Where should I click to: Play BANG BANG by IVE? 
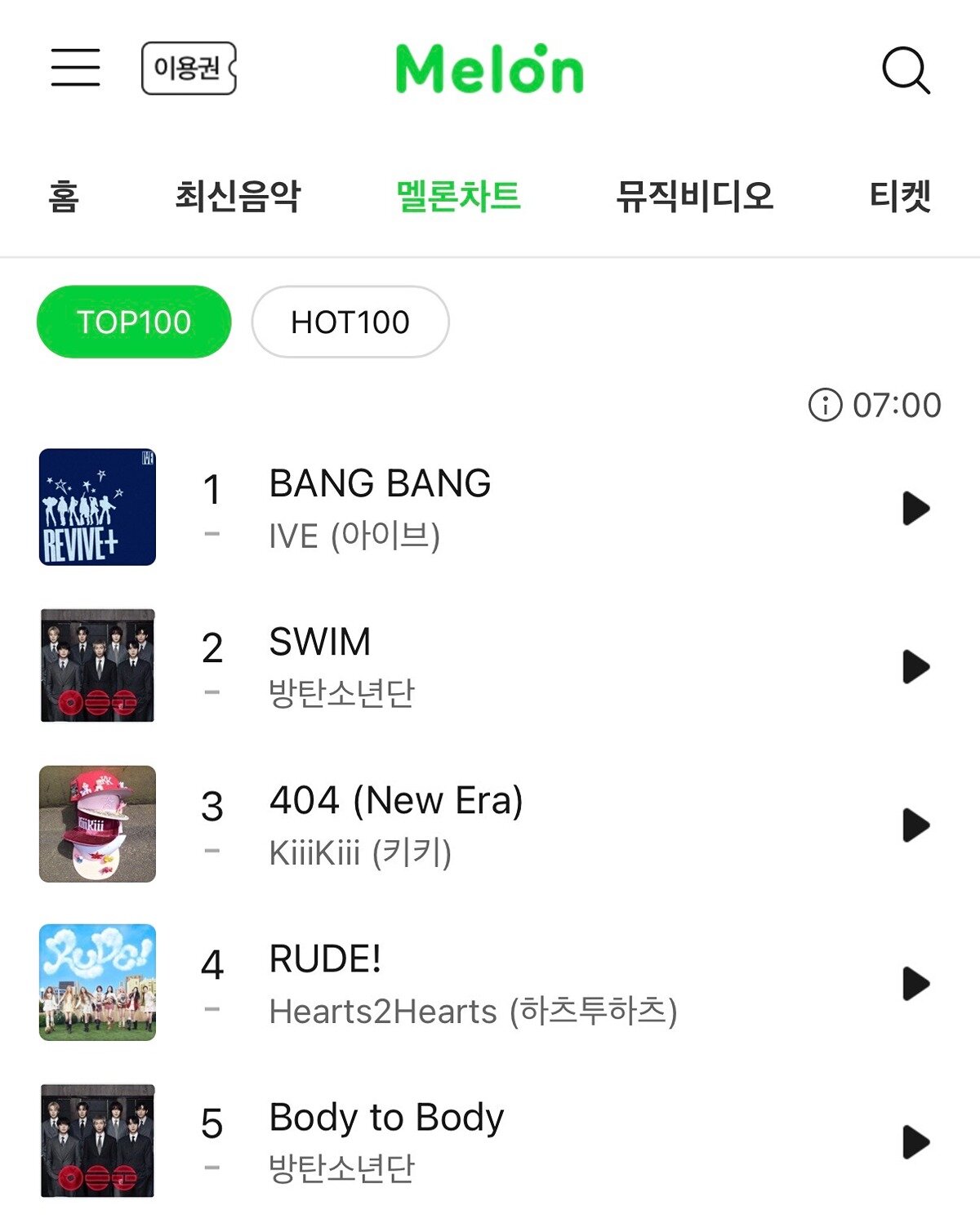915,508
